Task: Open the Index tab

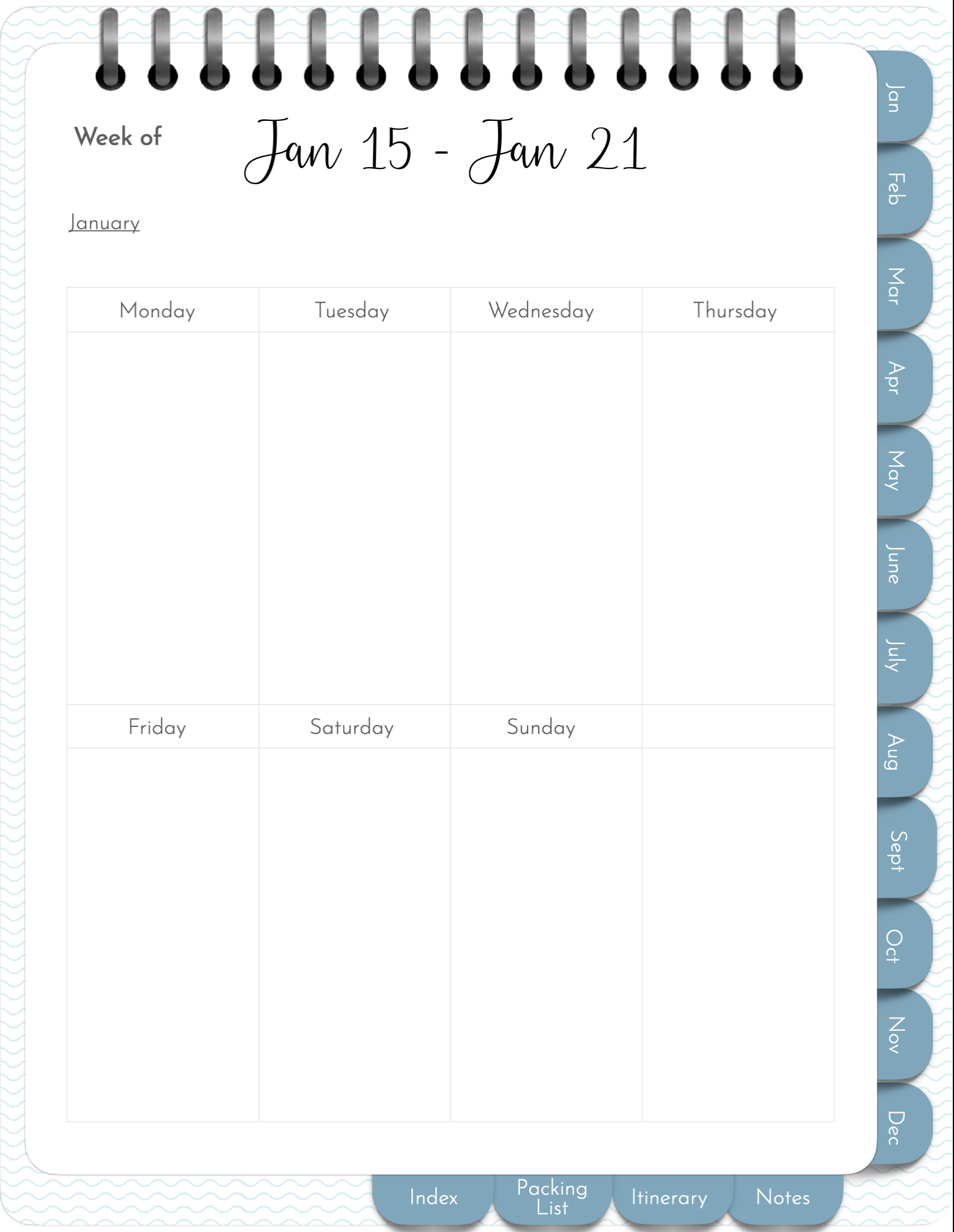Action: [433, 1198]
